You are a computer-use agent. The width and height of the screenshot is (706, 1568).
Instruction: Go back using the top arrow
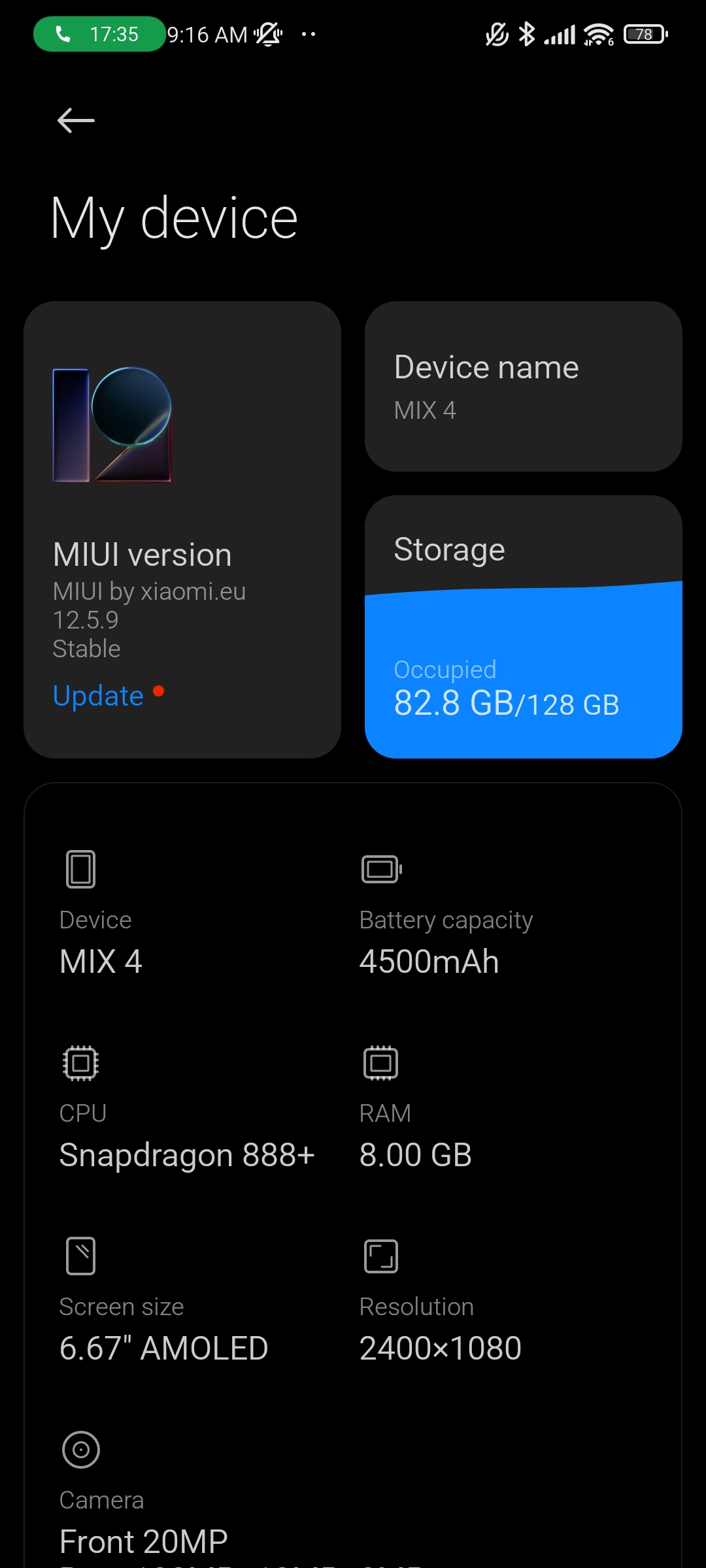(76, 120)
